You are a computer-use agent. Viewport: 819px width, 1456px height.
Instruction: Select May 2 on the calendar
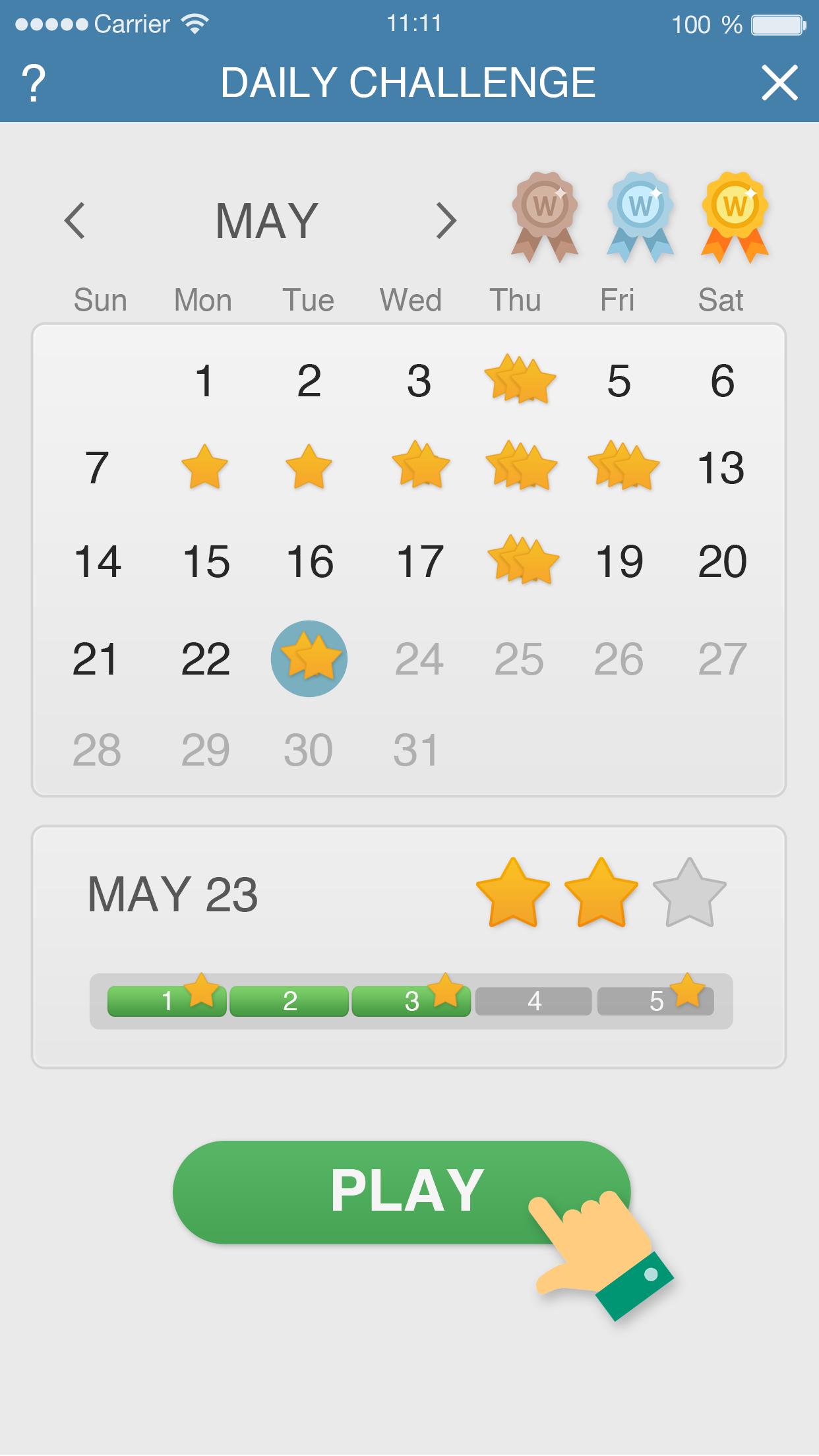coord(309,381)
